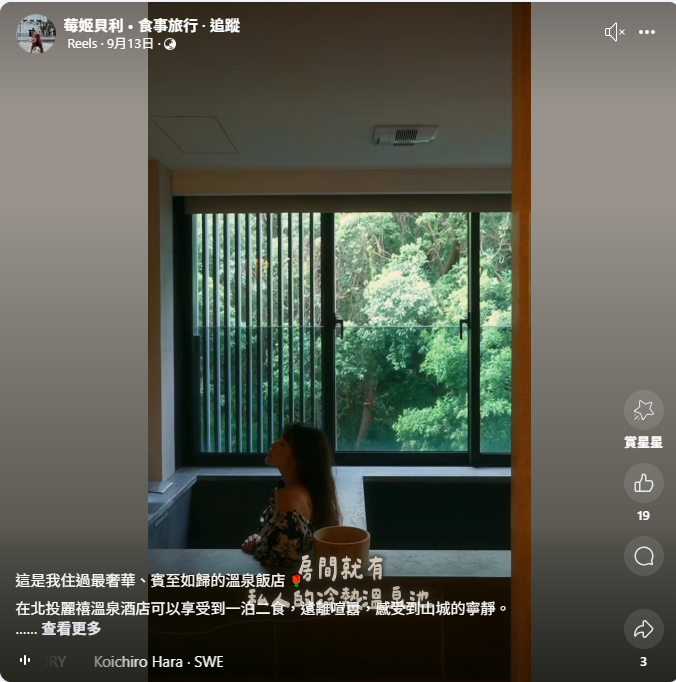
Task: Share this reel
Action: click(x=643, y=629)
